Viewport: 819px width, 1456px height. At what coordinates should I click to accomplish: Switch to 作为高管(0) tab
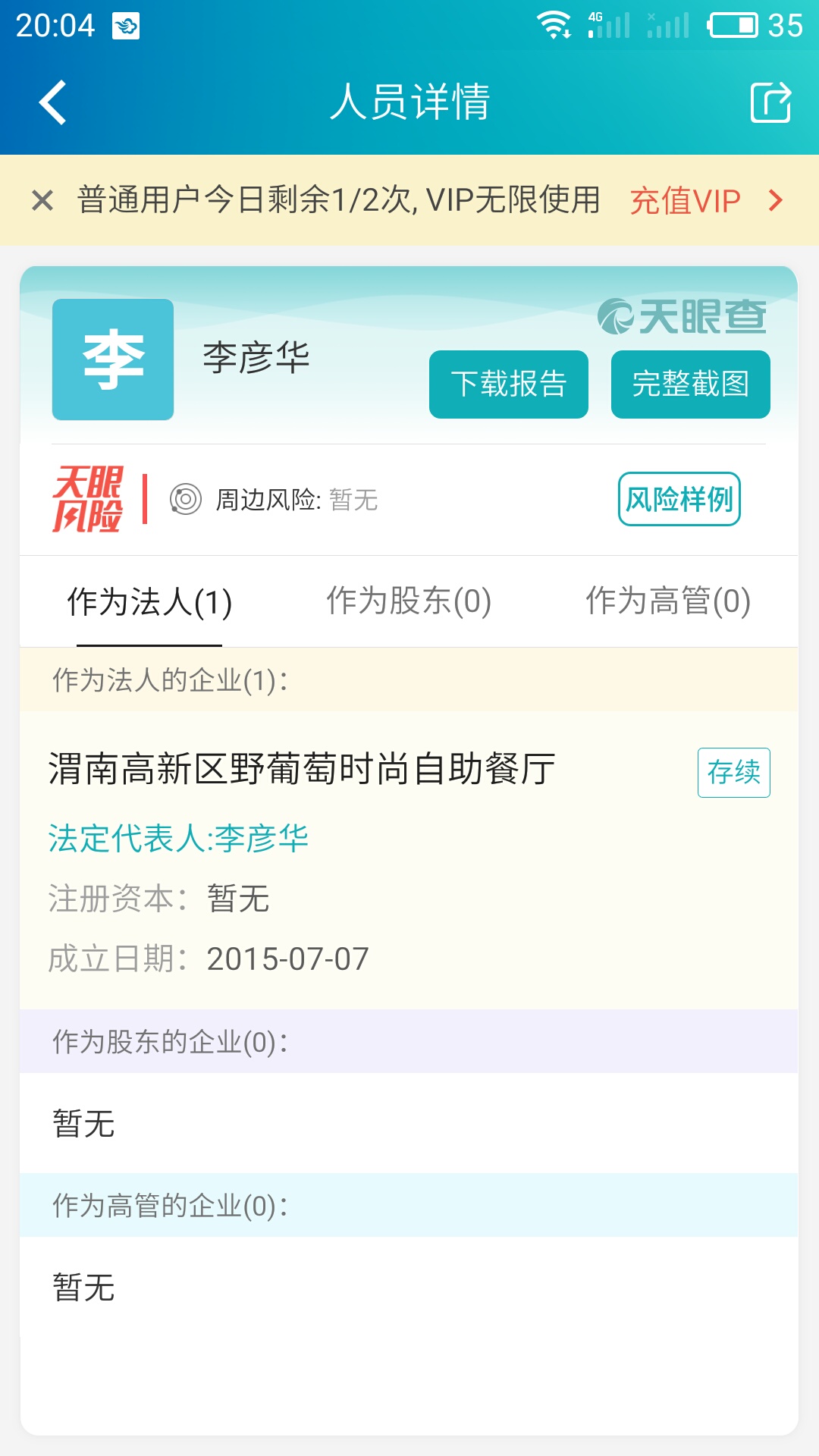coord(667,601)
